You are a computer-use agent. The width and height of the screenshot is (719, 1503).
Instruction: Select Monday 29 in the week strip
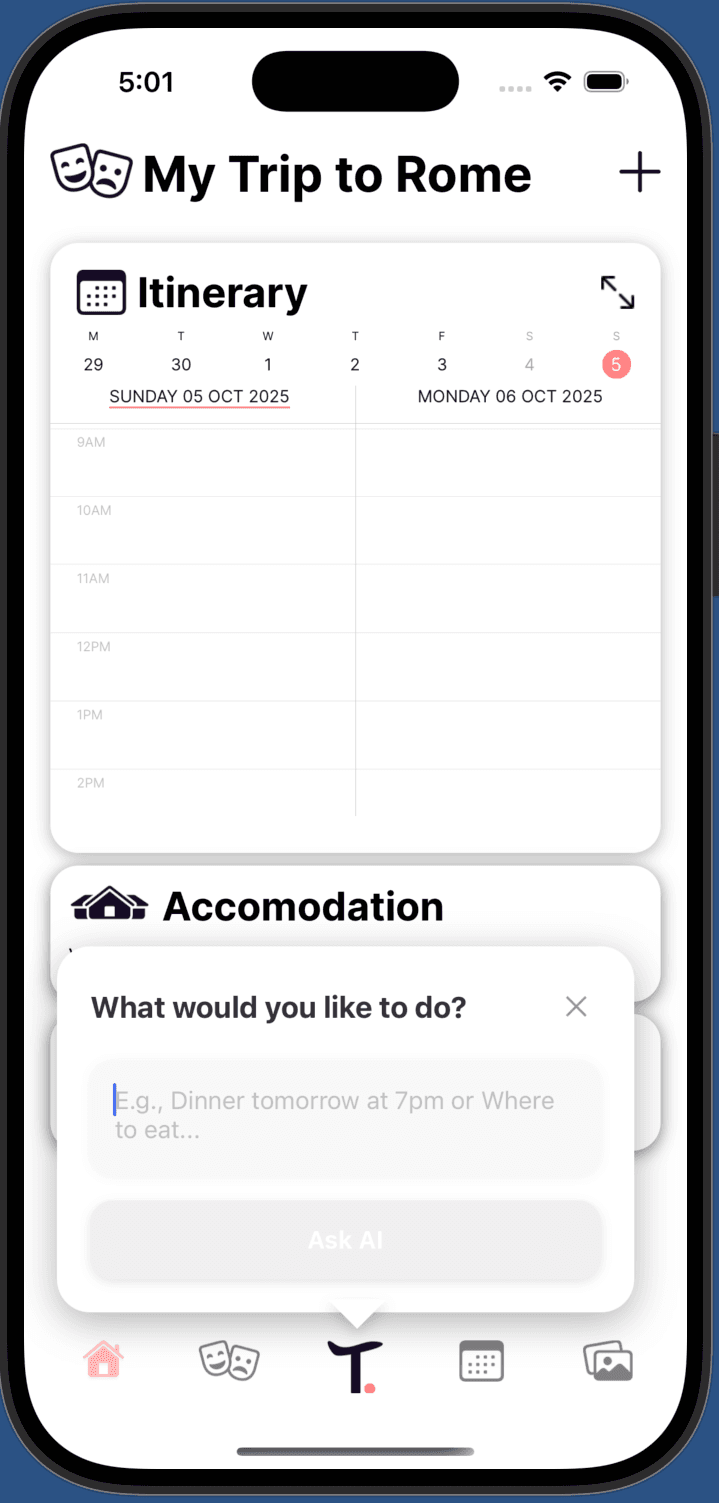point(94,364)
